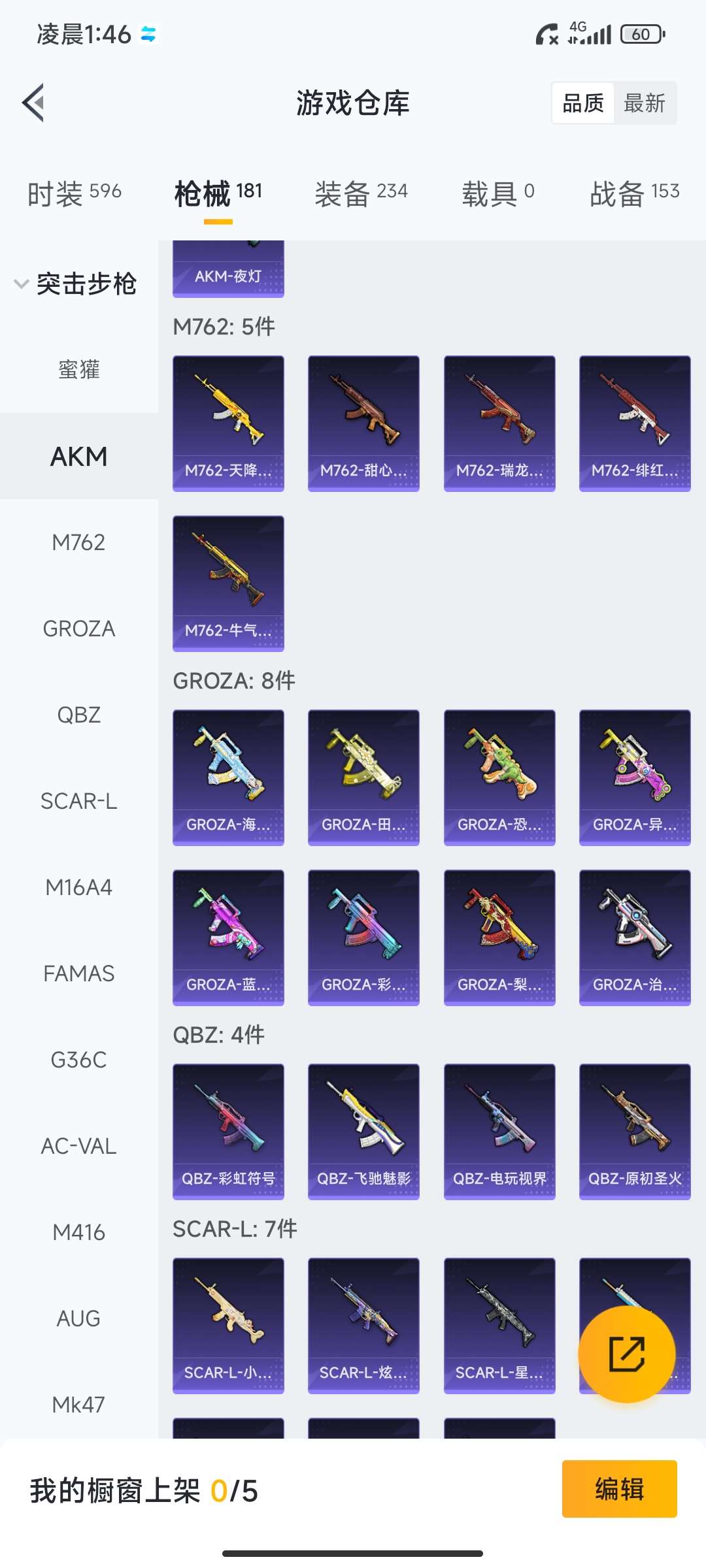Open the 装备 tab

coord(361,193)
